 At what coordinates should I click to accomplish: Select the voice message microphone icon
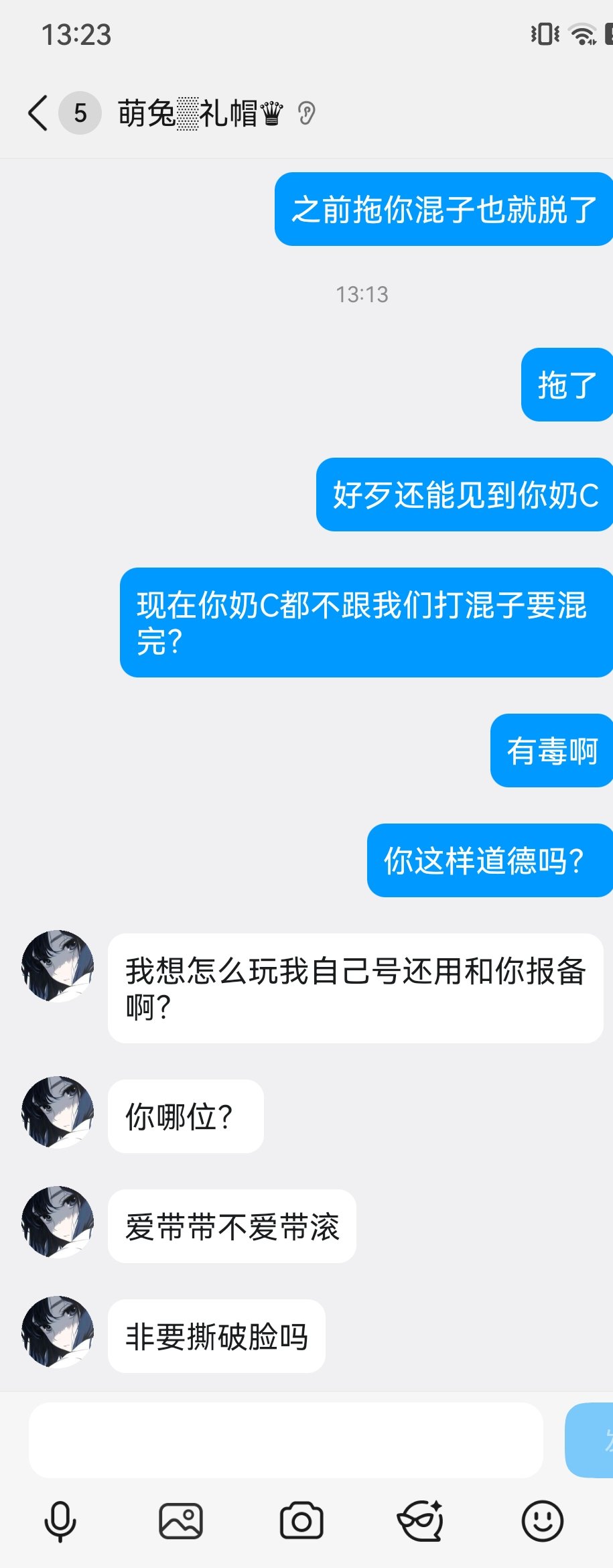click(x=60, y=1520)
